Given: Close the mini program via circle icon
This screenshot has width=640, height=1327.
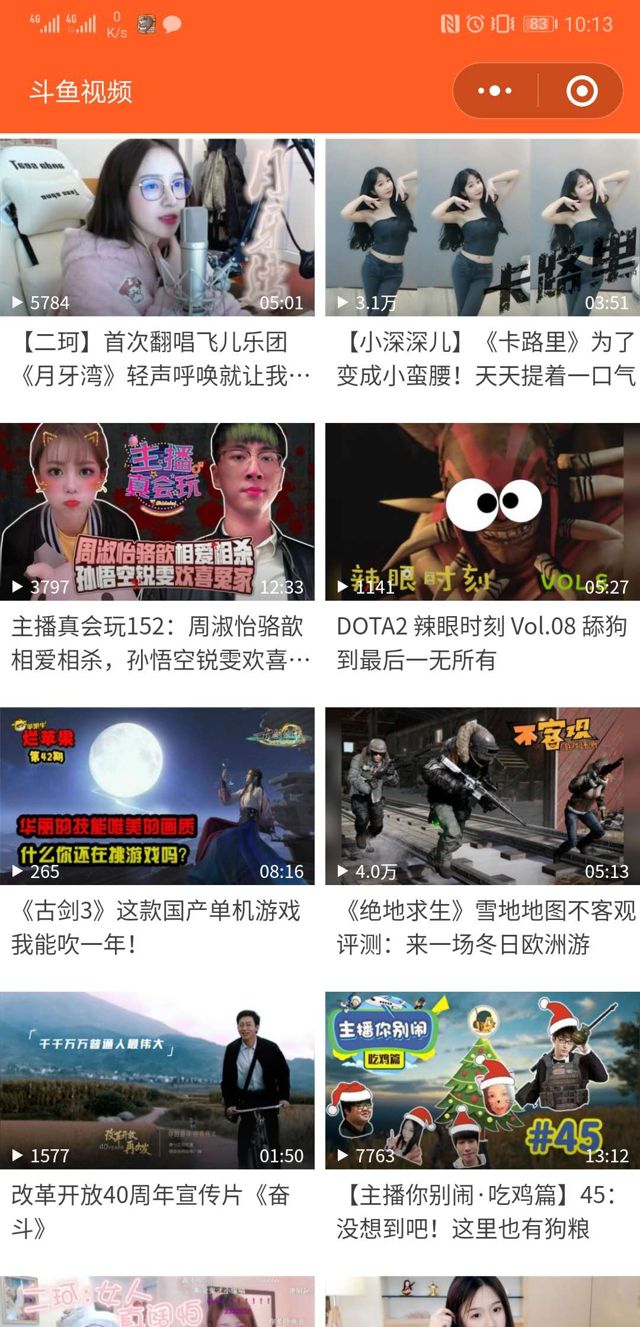Looking at the screenshot, I should point(581,92).
